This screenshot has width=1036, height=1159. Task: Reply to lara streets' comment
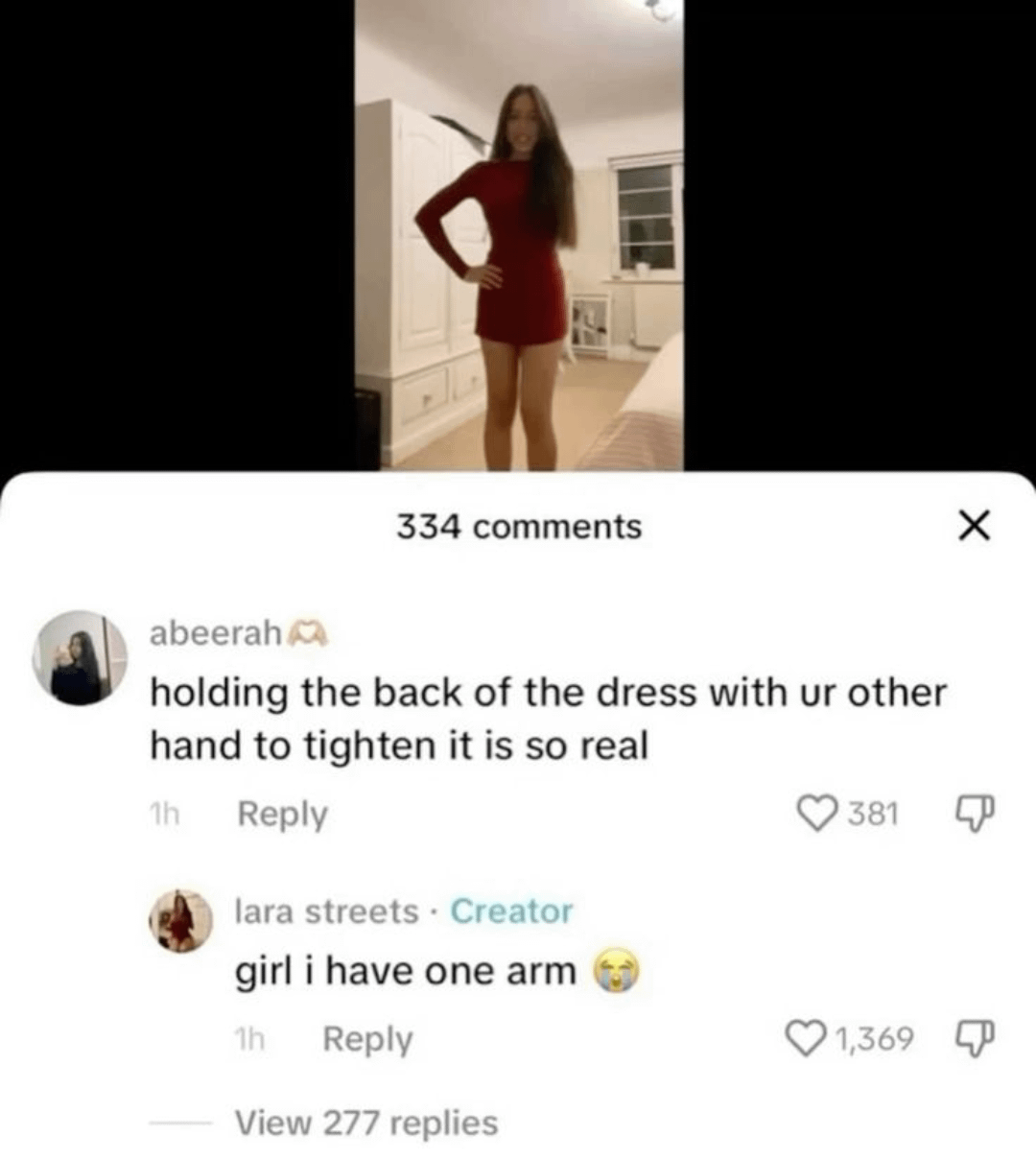tap(367, 1039)
